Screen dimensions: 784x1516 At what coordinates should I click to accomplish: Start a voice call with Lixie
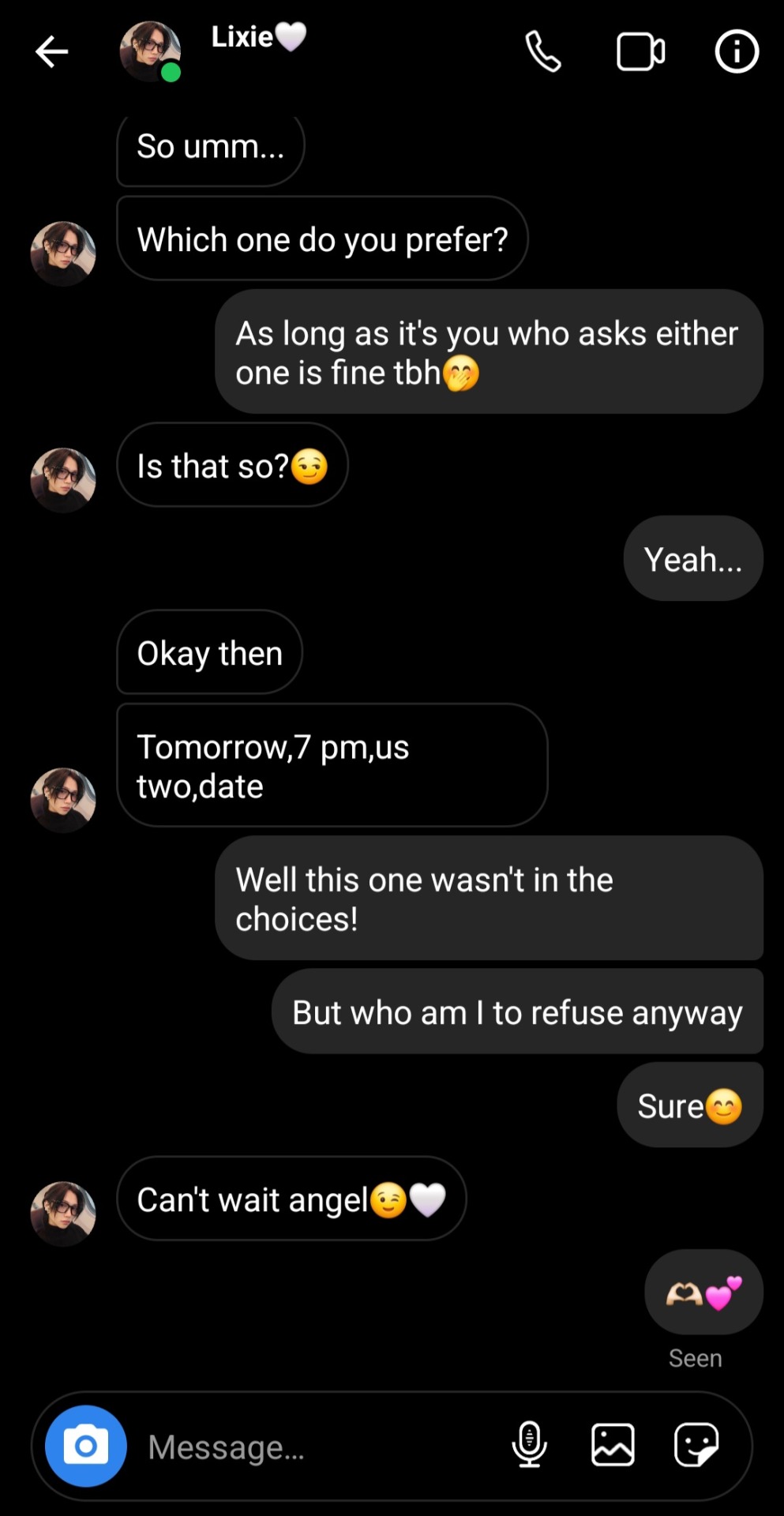click(x=543, y=52)
